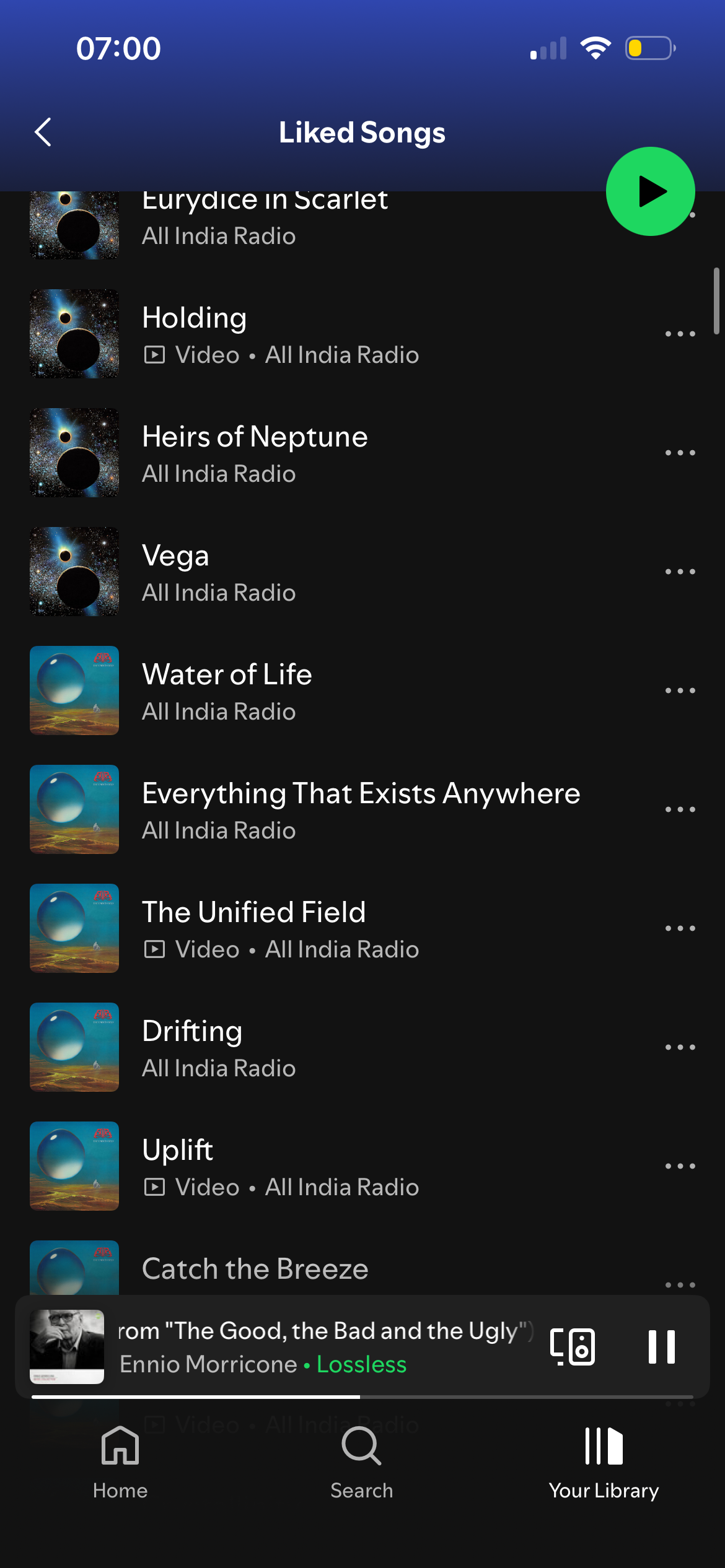Viewport: 725px width, 1568px height.
Task: Open more options for Water of Life
Action: (x=680, y=690)
